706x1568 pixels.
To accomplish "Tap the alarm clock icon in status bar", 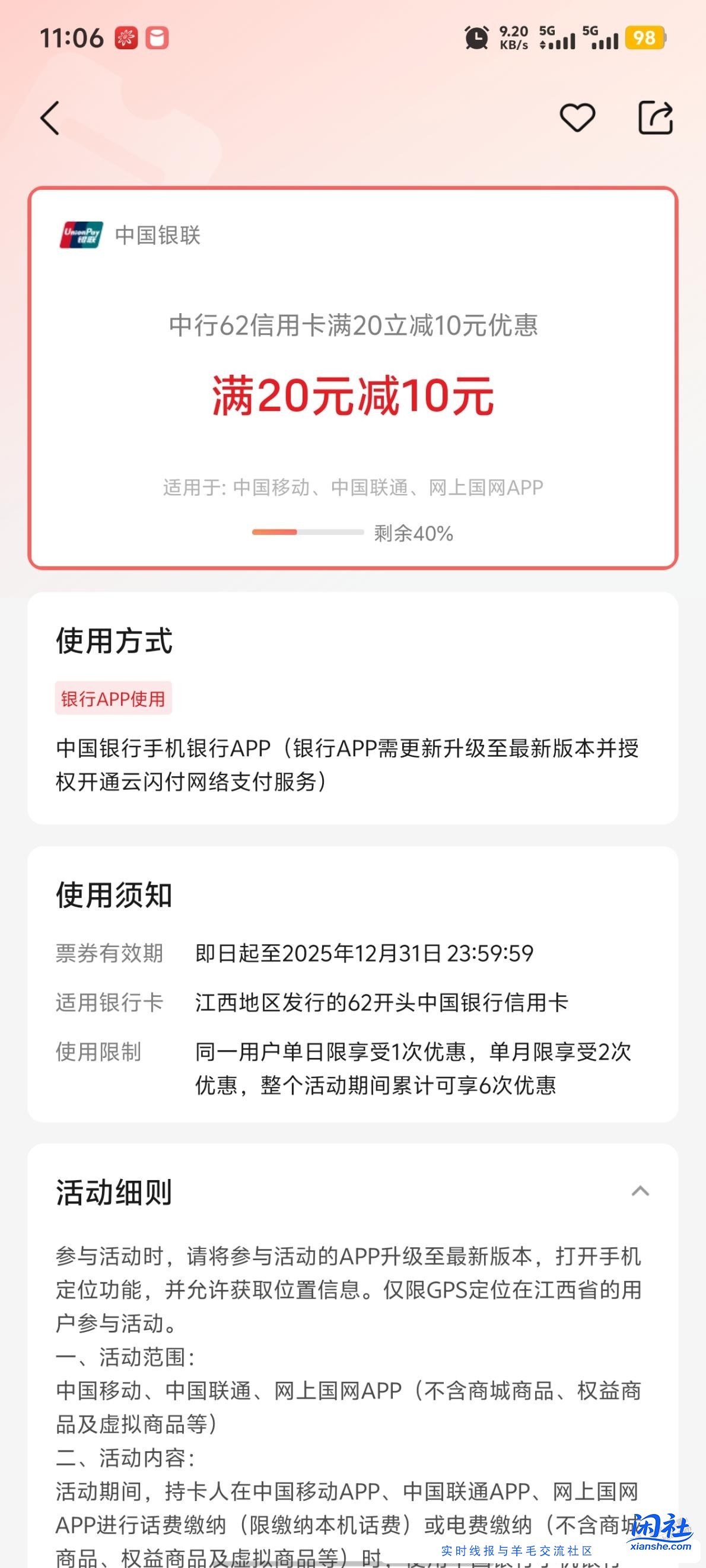I will (x=476, y=38).
